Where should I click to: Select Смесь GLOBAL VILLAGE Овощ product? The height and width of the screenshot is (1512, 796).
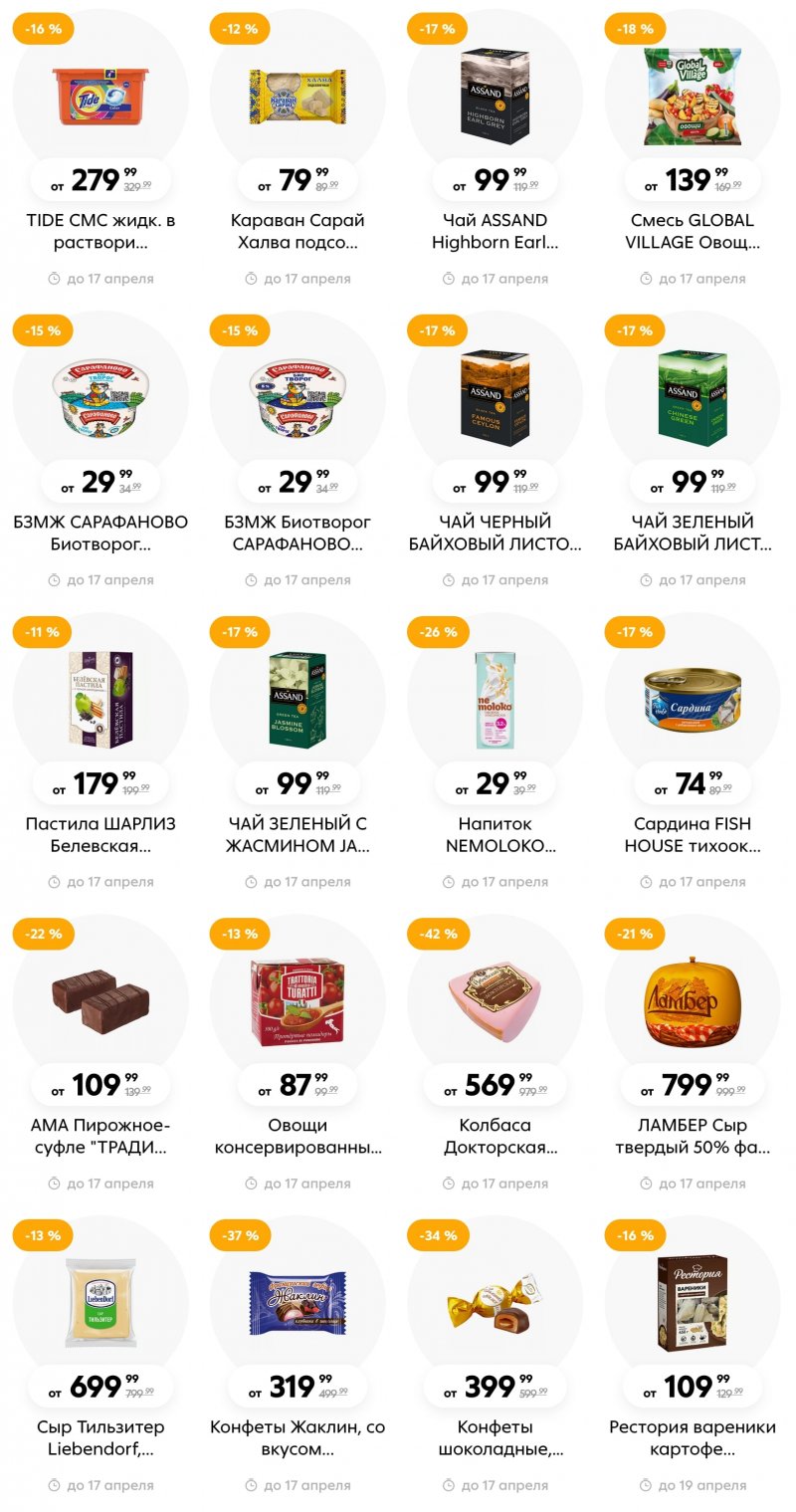pyautogui.click(x=693, y=231)
